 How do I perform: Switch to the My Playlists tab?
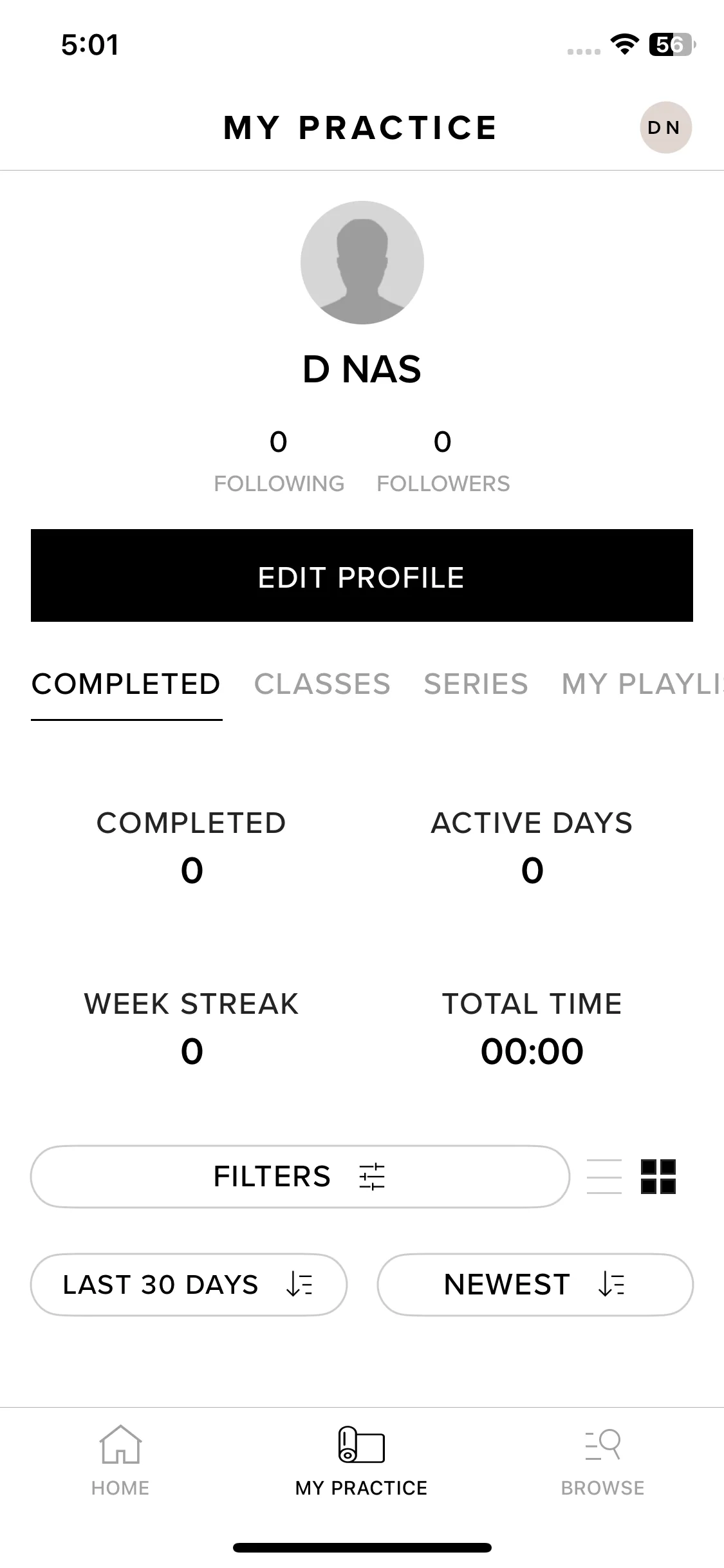pos(641,684)
